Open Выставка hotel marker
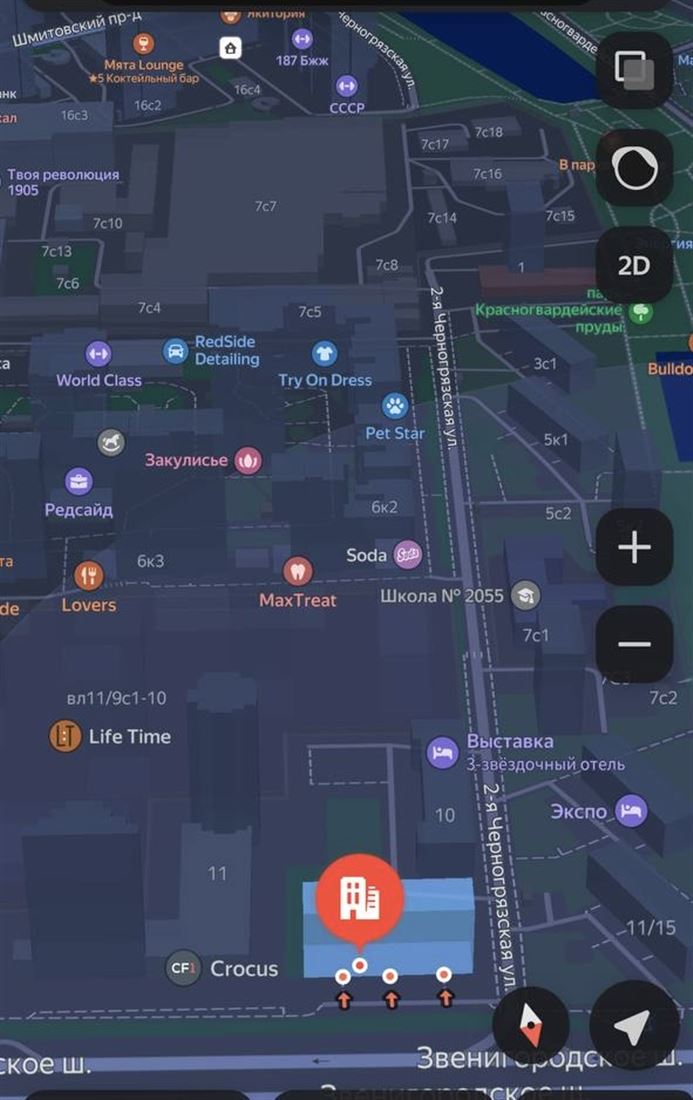This screenshot has width=693, height=1100. pyautogui.click(x=443, y=752)
